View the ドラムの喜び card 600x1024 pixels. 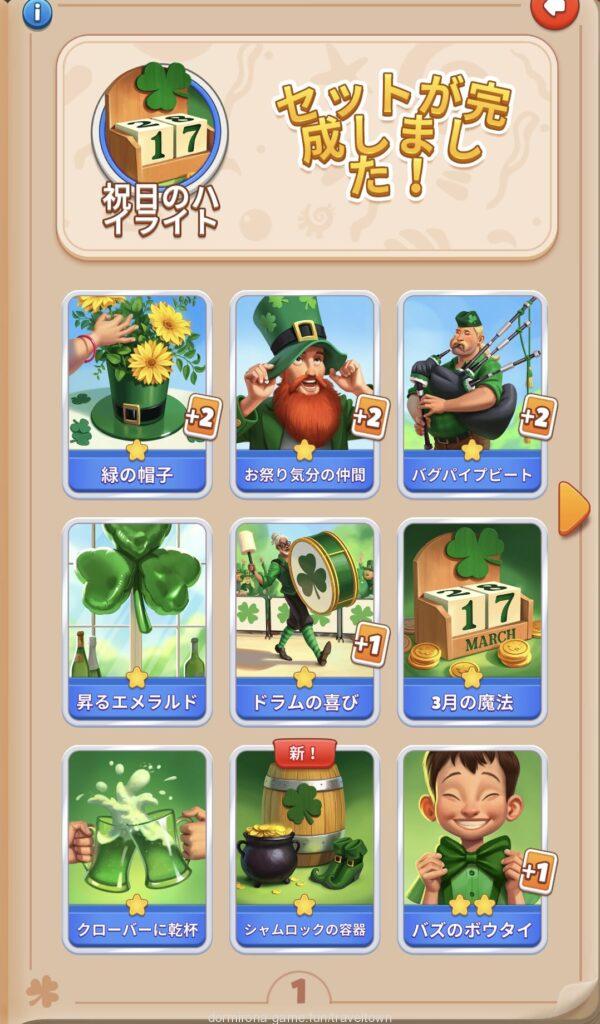(305, 620)
